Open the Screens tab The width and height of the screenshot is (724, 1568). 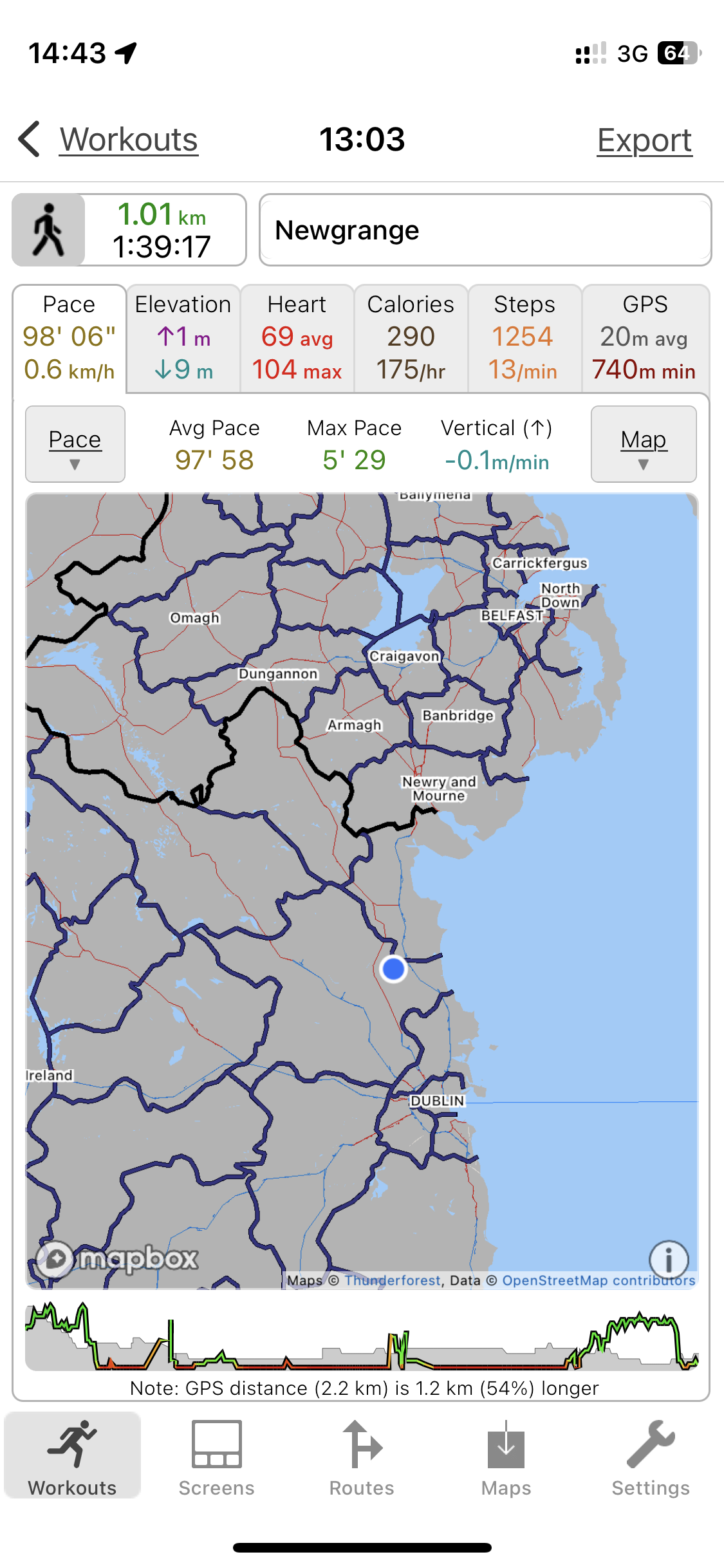pos(217,1459)
